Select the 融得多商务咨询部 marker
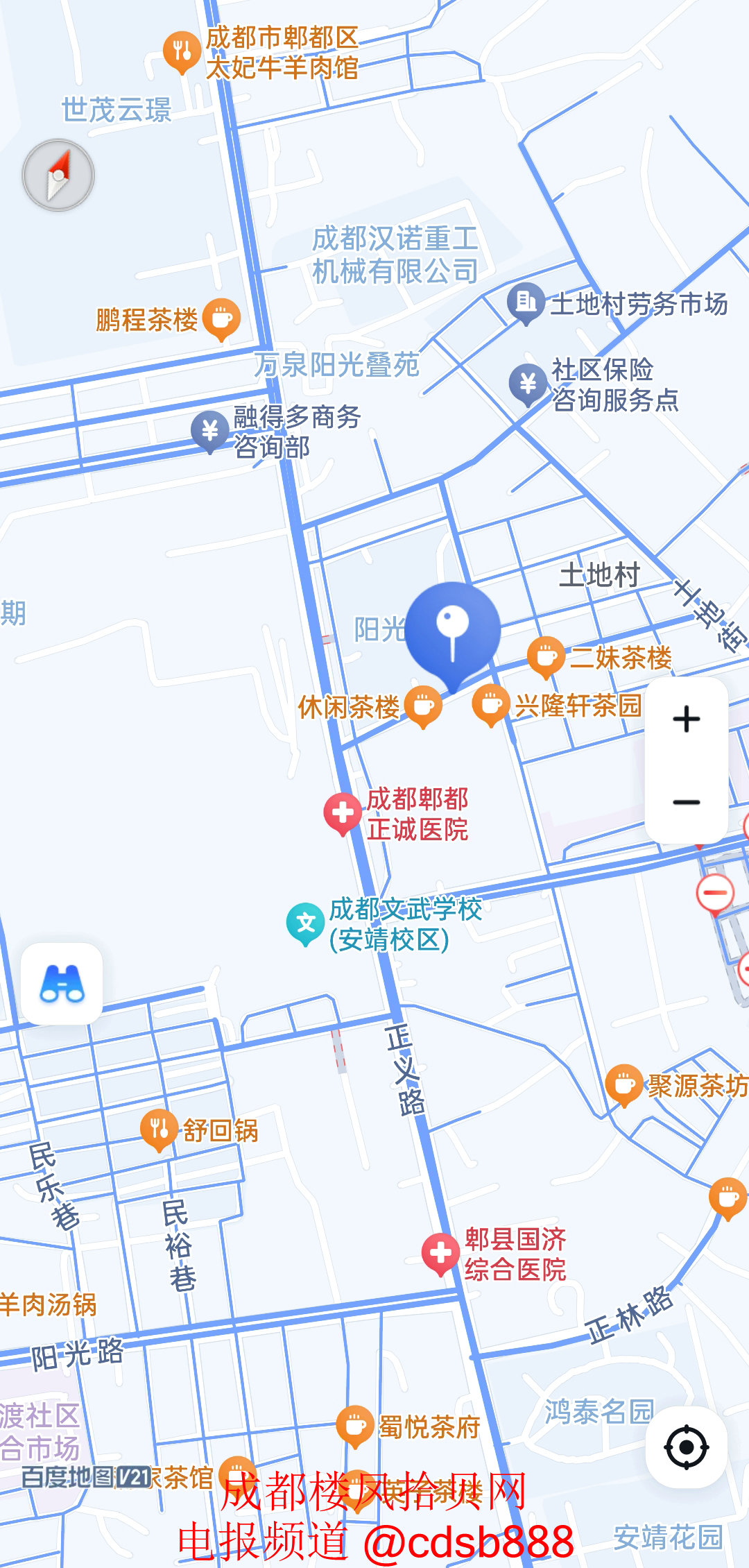Image resolution: width=749 pixels, height=1568 pixels. [x=210, y=431]
